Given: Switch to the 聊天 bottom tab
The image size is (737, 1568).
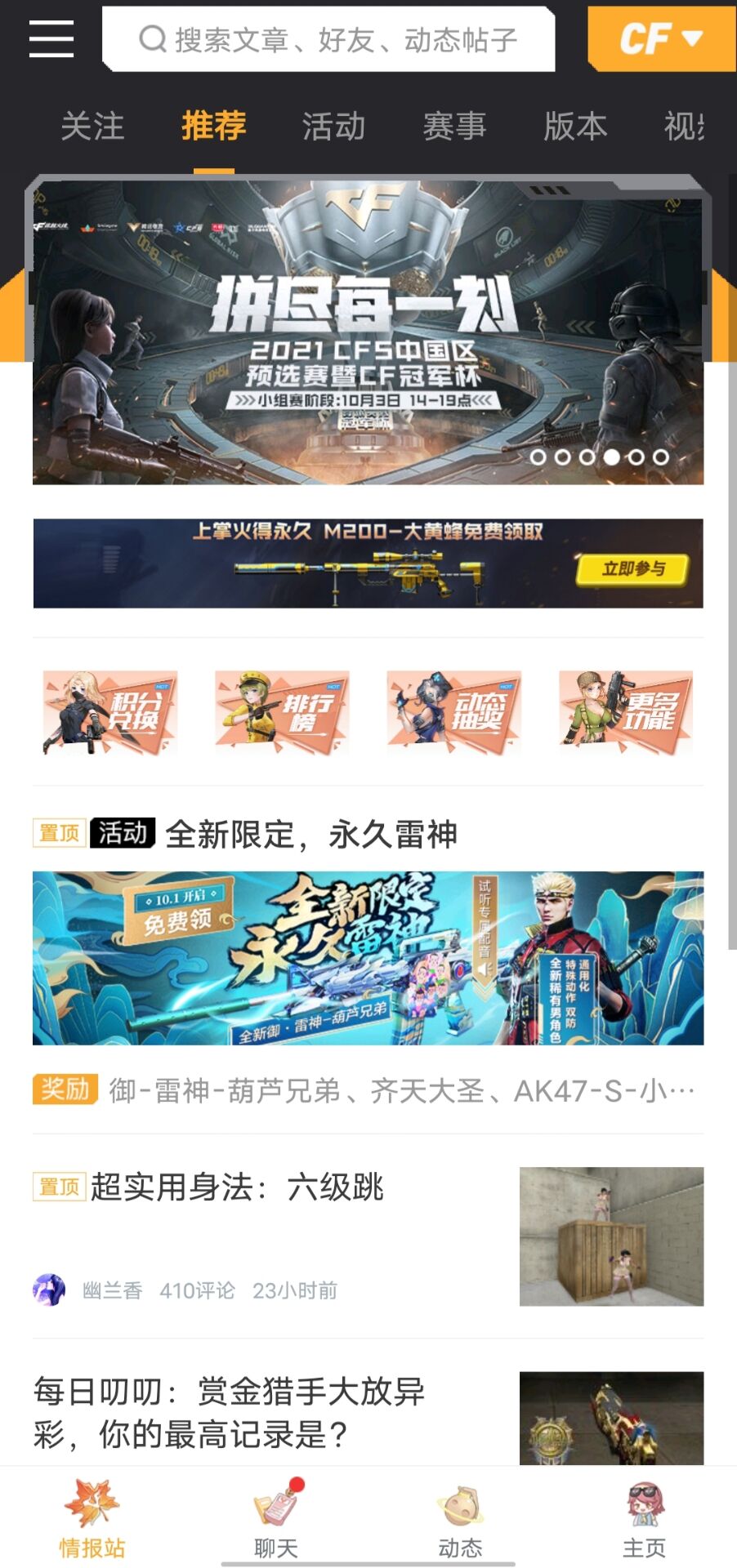Looking at the screenshot, I should (x=276, y=1519).
